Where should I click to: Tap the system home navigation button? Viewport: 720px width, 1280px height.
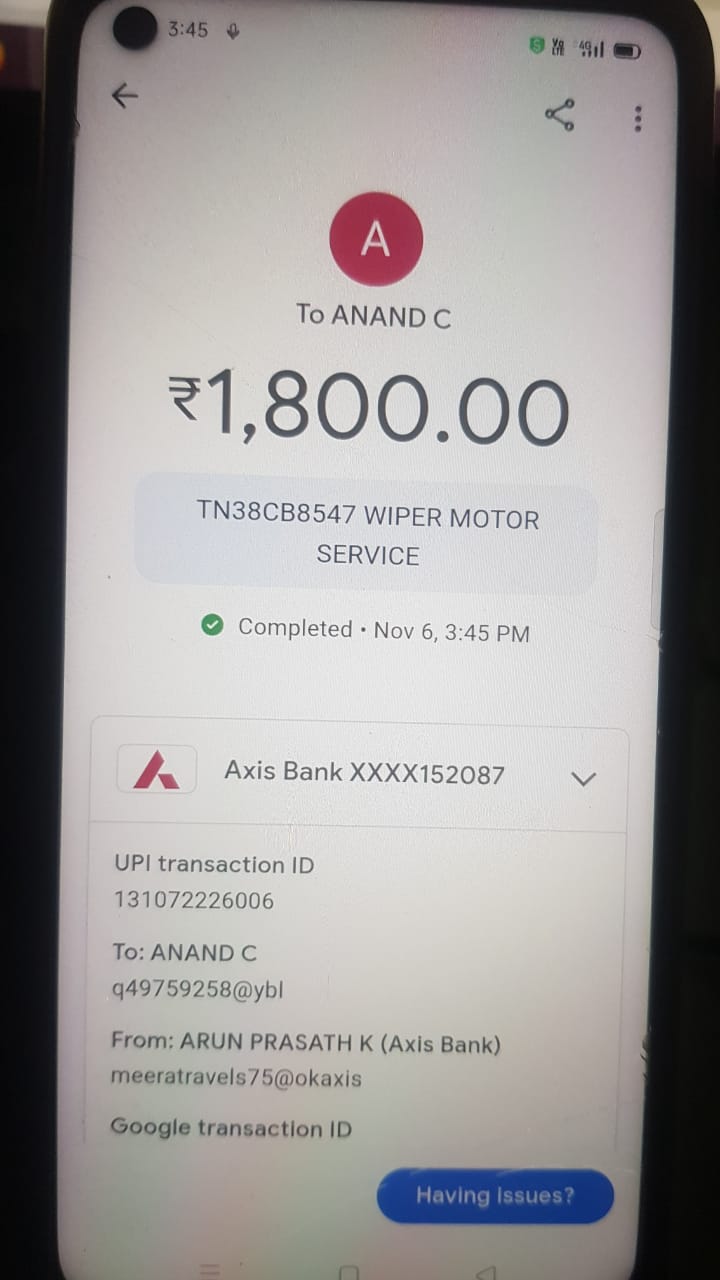point(348,1272)
